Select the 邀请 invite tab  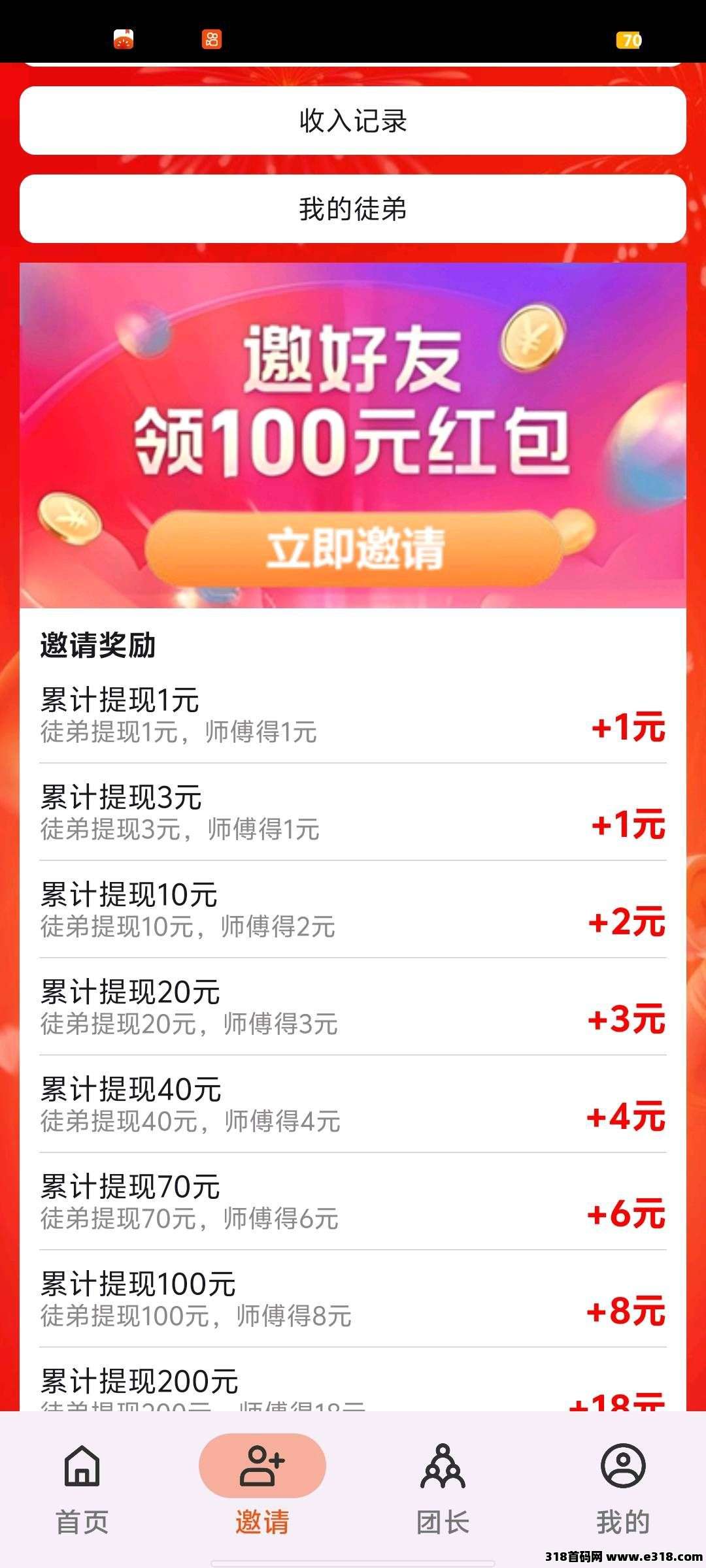click(x=262, y=1482)
